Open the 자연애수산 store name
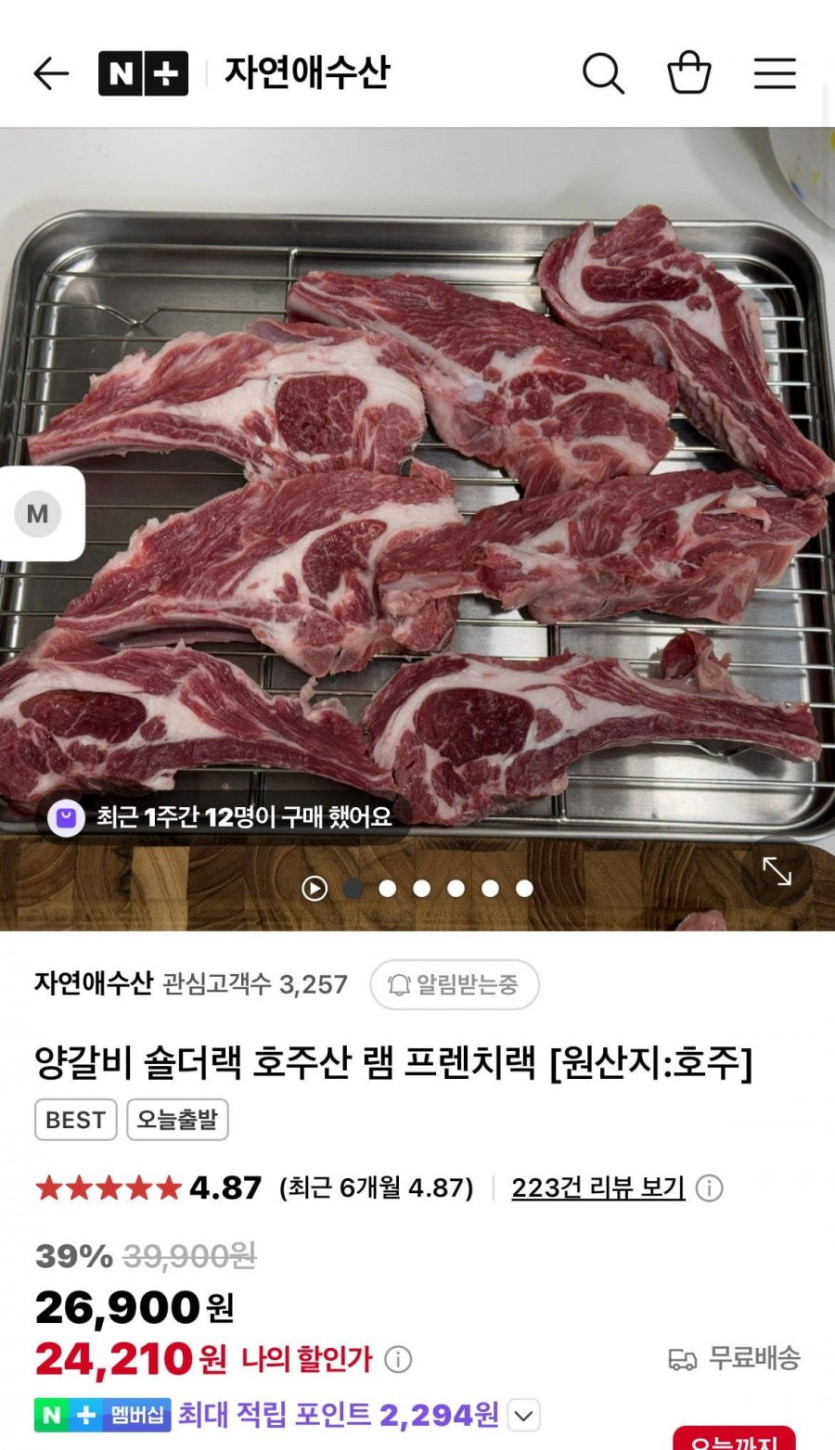This screenshot has width=835, height=1450. tap(305, 74)
